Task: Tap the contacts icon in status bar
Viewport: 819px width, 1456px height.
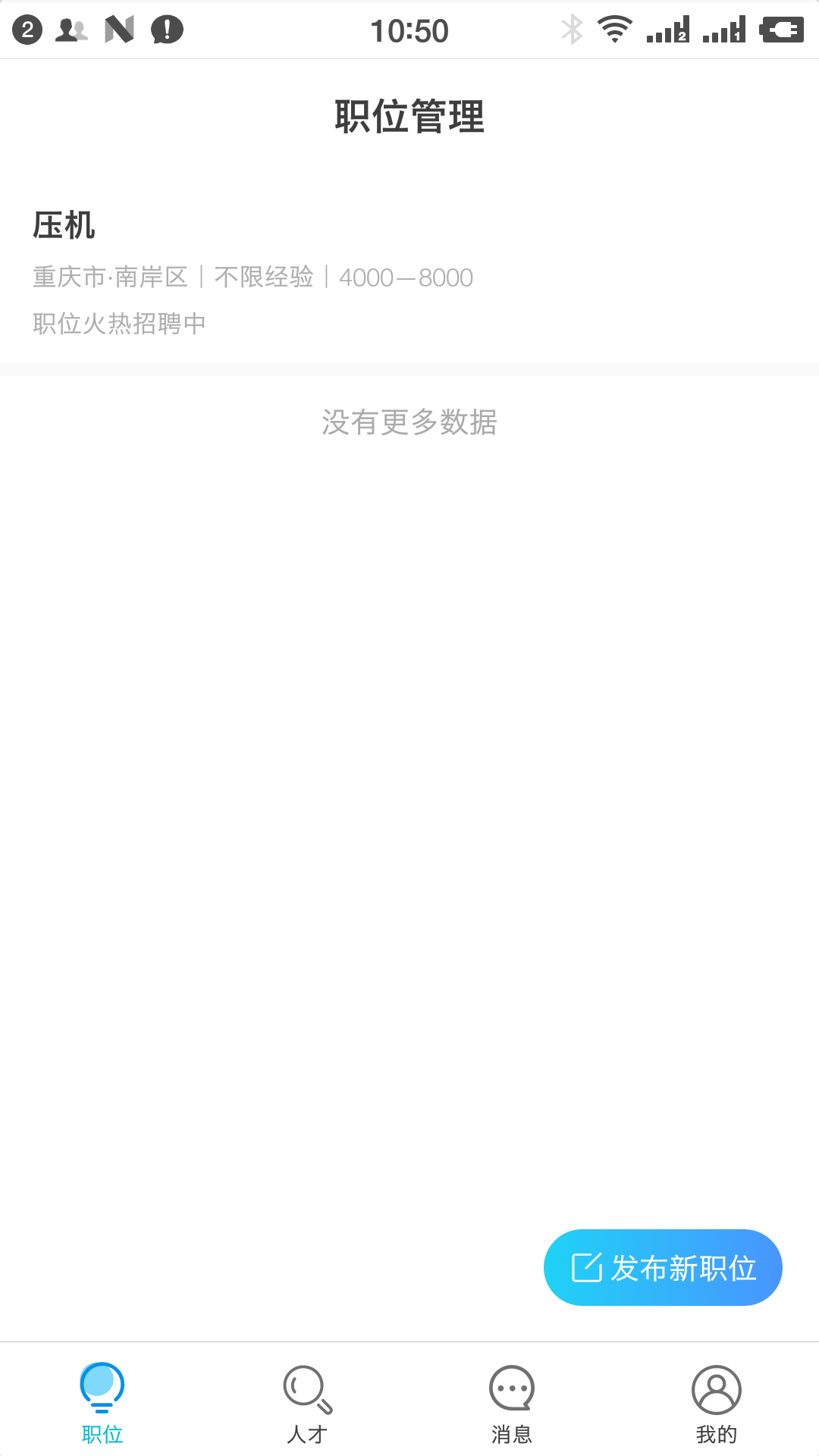Action: point(72,30)
